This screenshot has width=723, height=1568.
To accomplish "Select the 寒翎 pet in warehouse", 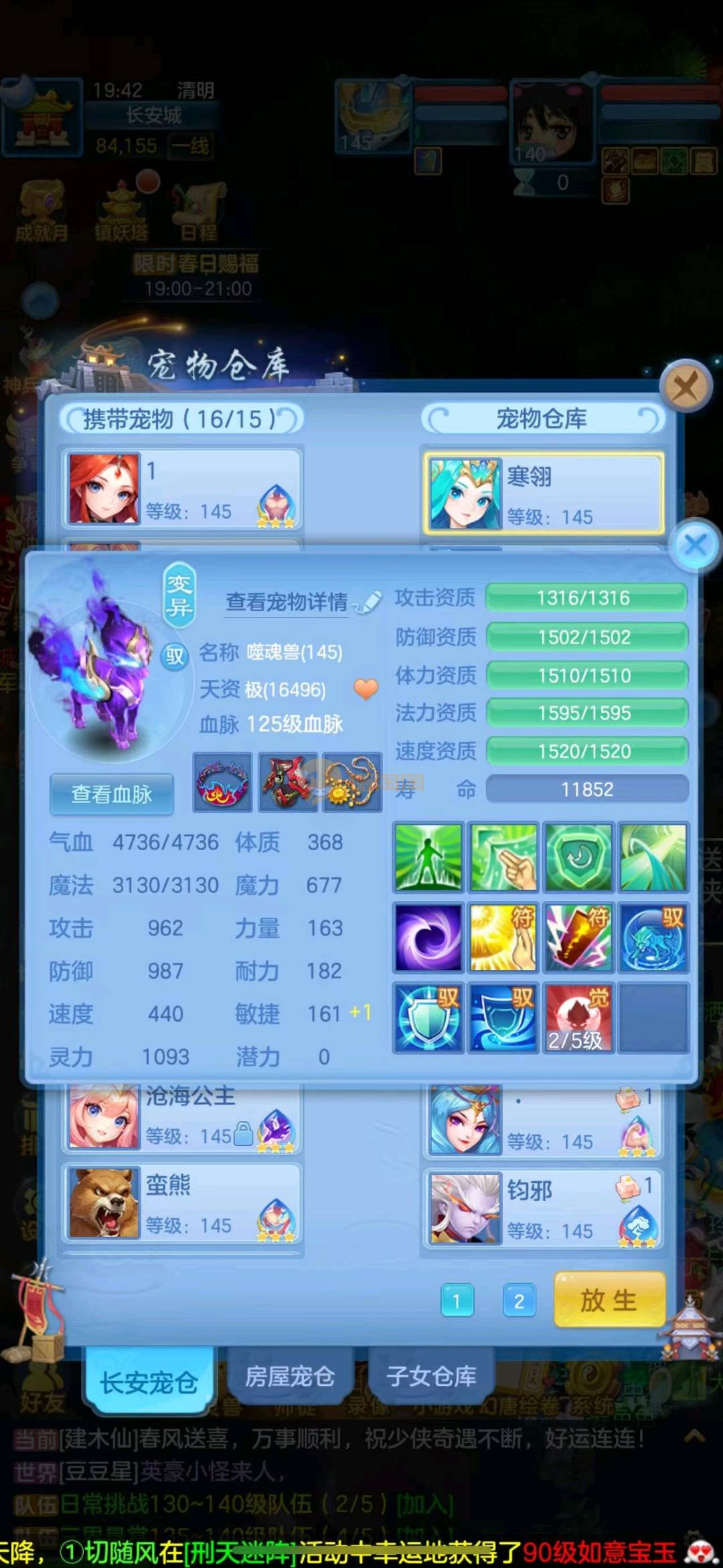I will (x=544, y=494).
